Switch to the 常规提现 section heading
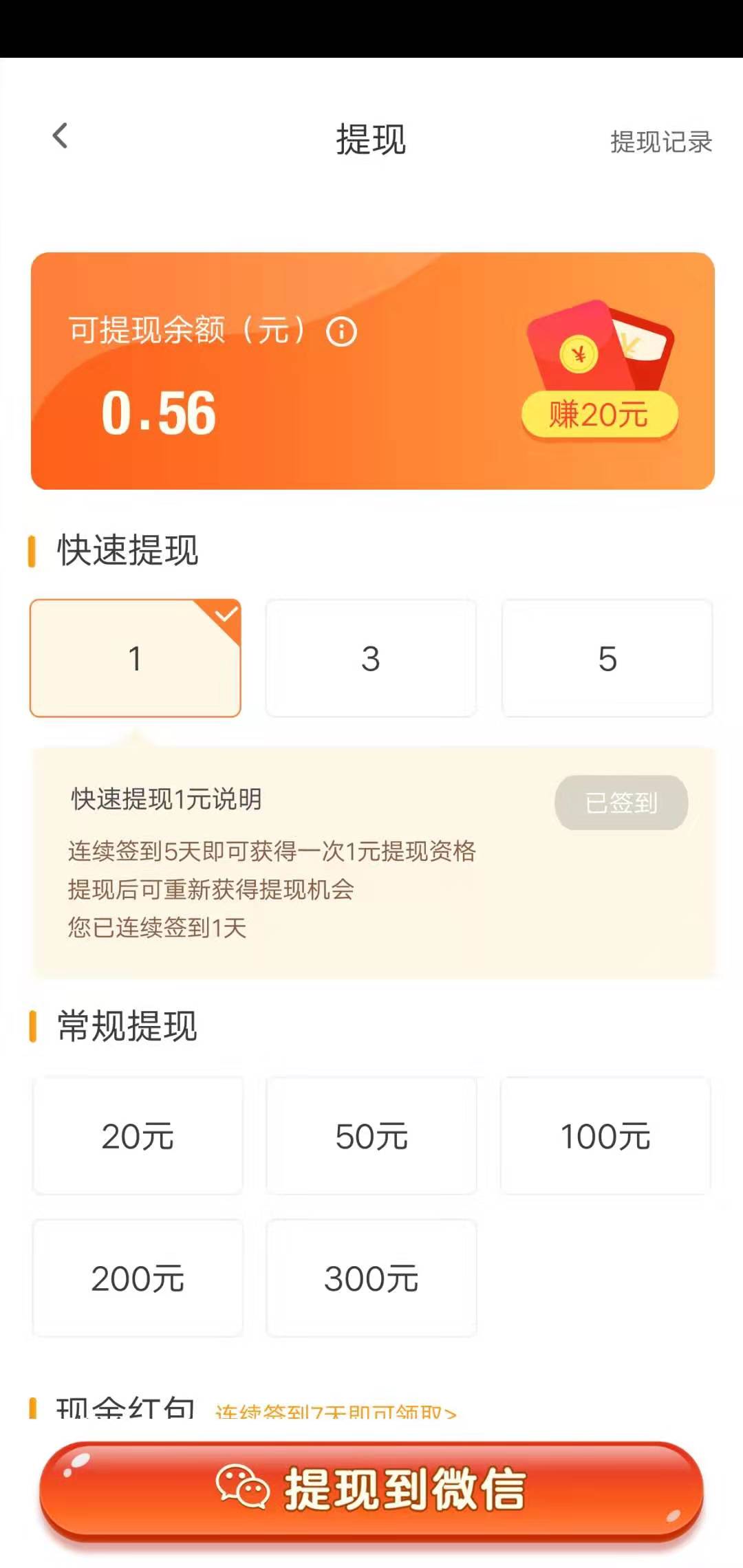Image resolution: width=743 pixels, height=1568 pixels. (126, 1026)
